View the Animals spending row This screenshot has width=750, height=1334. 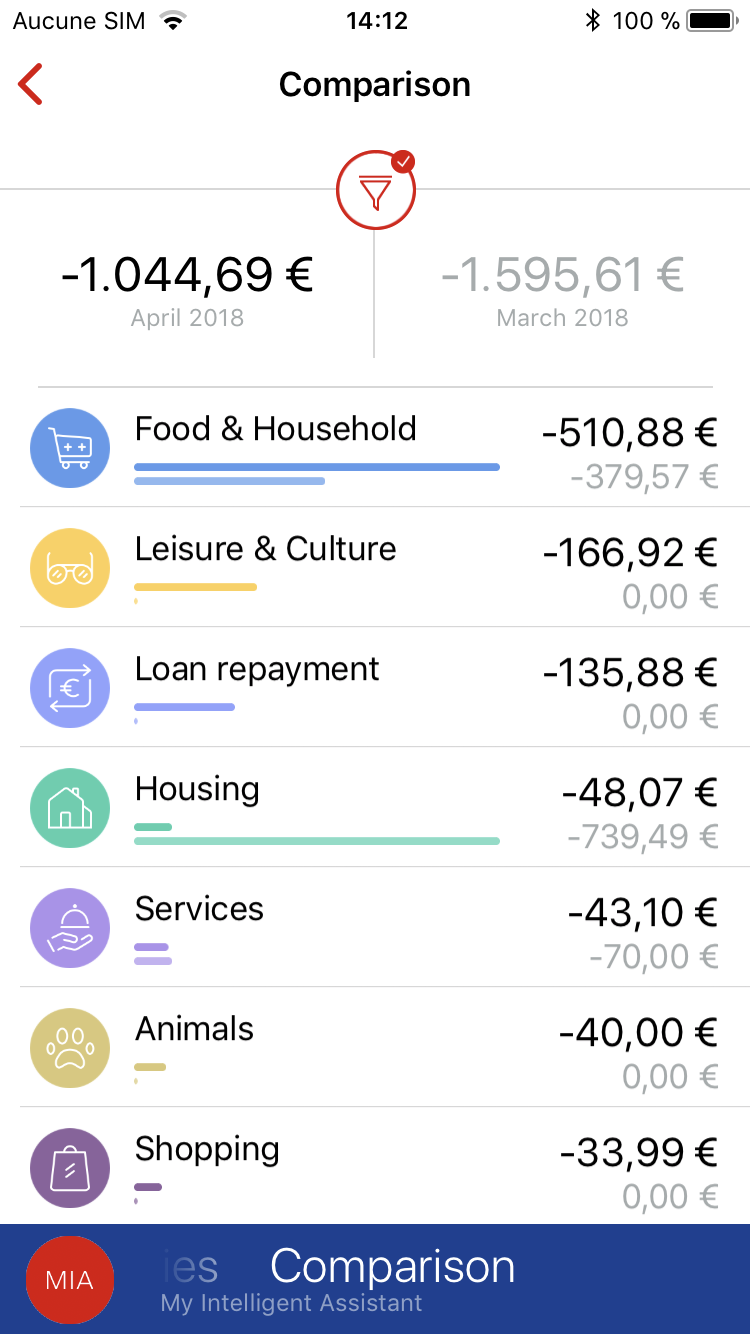point(375,1047)
